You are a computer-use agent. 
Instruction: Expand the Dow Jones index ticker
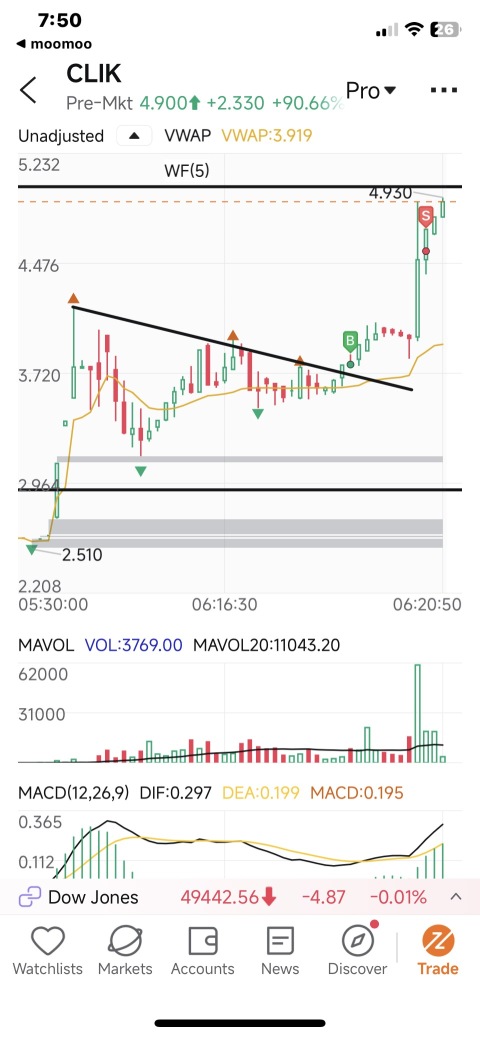[455, 897]
